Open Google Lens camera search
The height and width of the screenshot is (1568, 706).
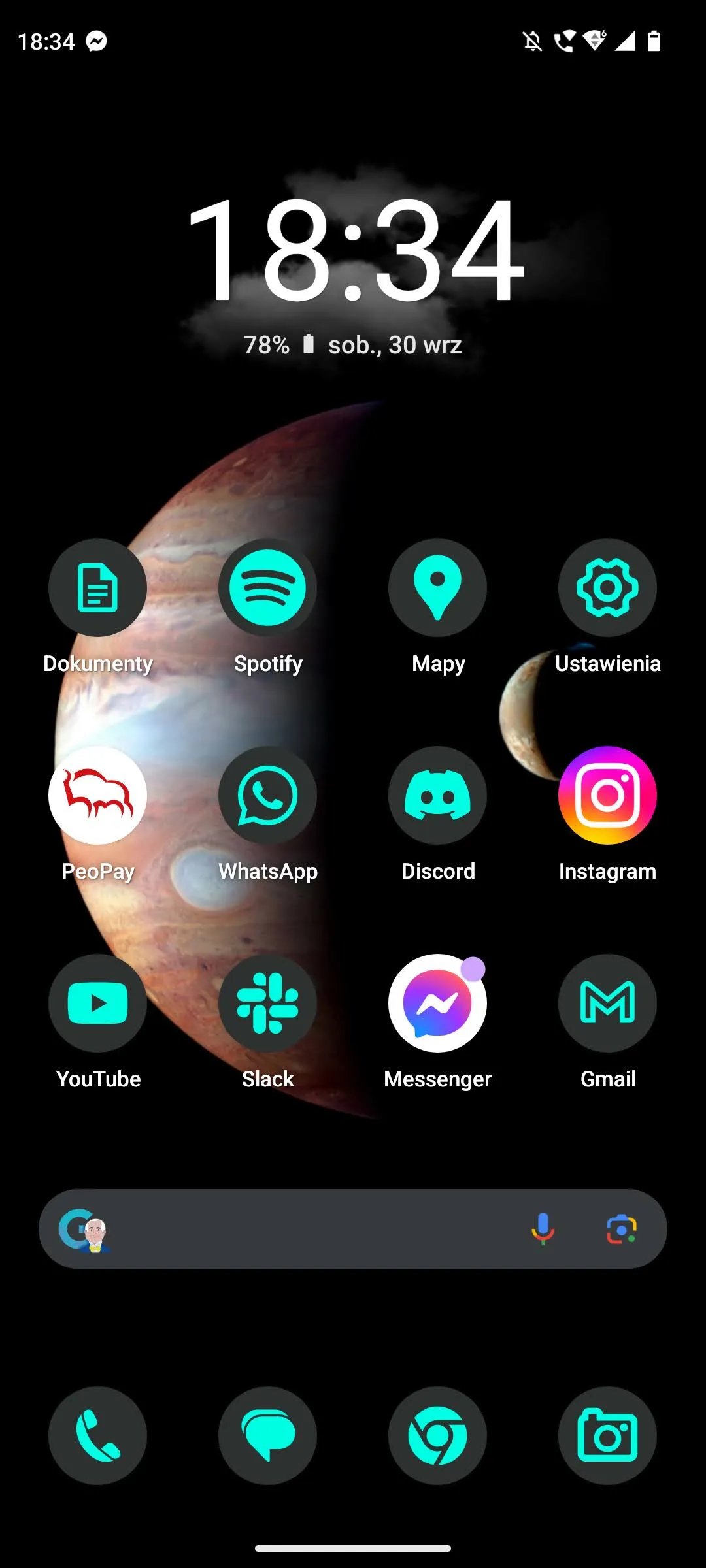click(x=621, y=1229)
